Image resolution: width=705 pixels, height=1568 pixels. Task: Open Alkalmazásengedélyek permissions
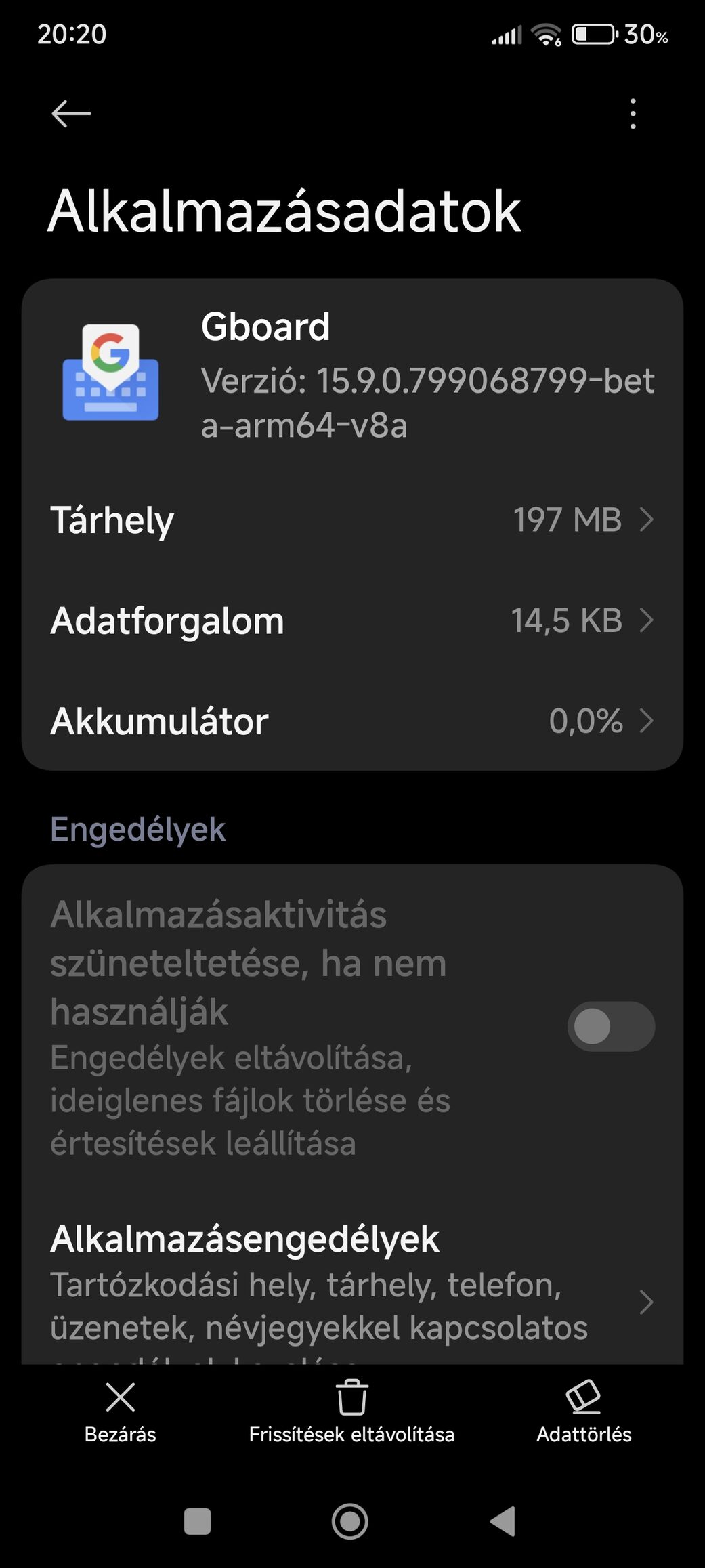tap(352, 1290)
